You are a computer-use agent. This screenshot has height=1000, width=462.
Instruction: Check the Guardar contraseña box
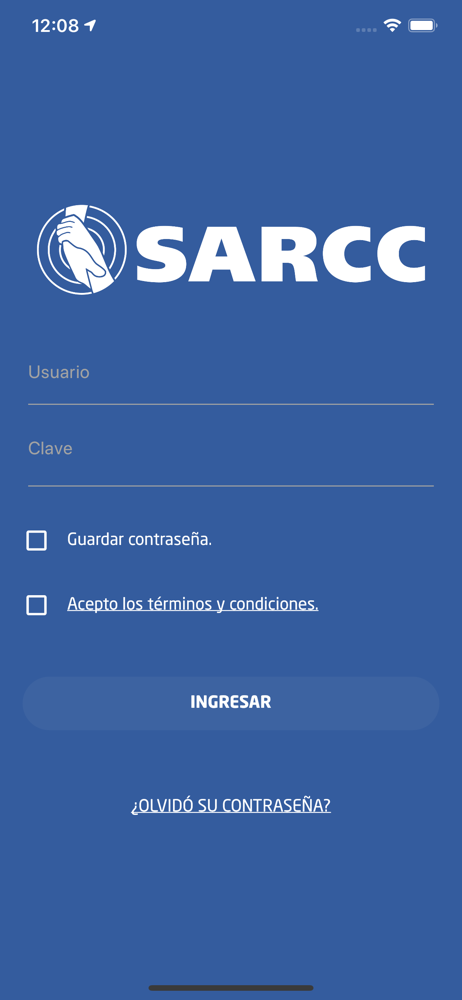tap(36, 541)
